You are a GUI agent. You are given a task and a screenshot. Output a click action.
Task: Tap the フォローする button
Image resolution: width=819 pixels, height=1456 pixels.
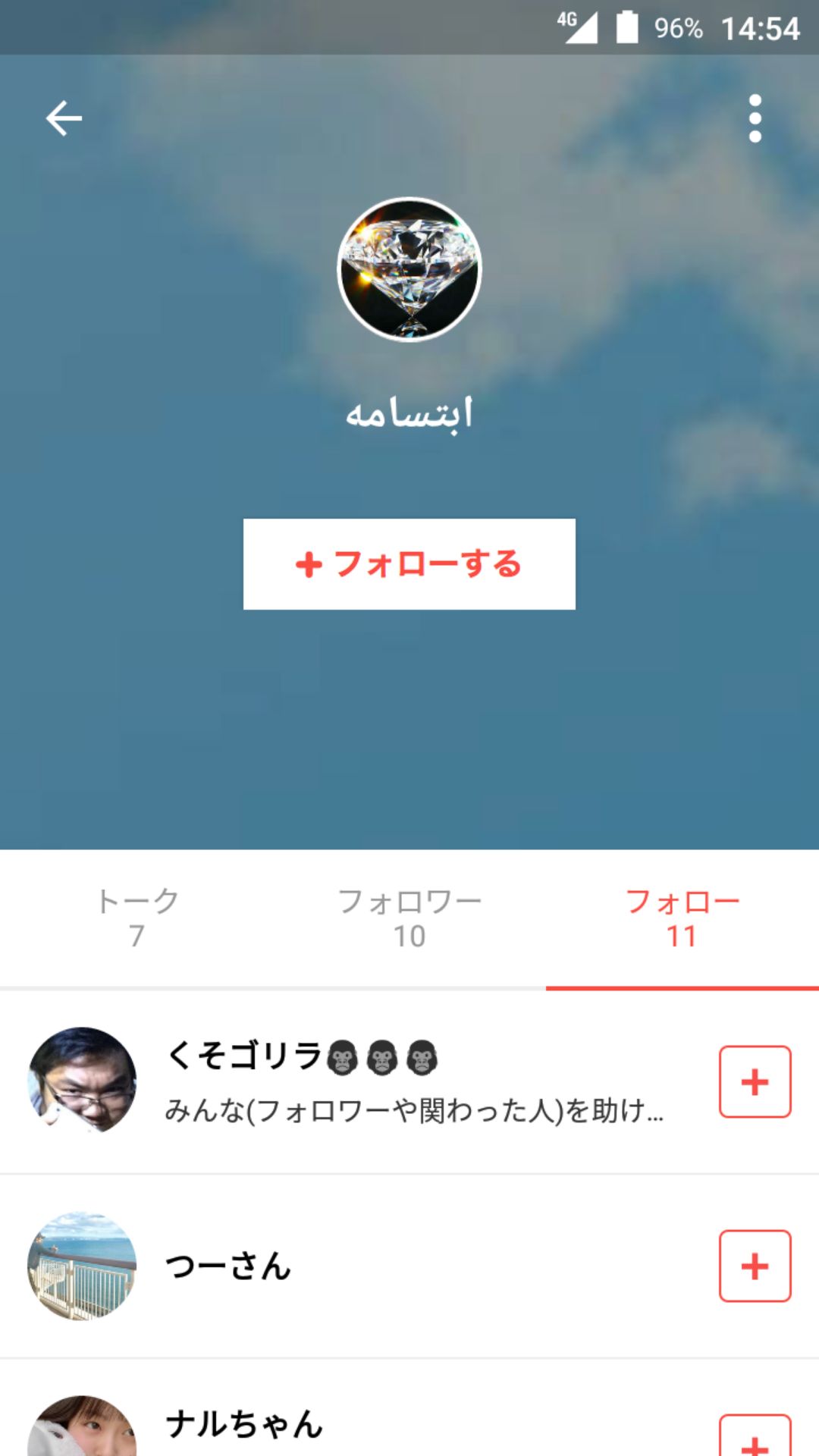pyautogui.click(x=409, y=565)
